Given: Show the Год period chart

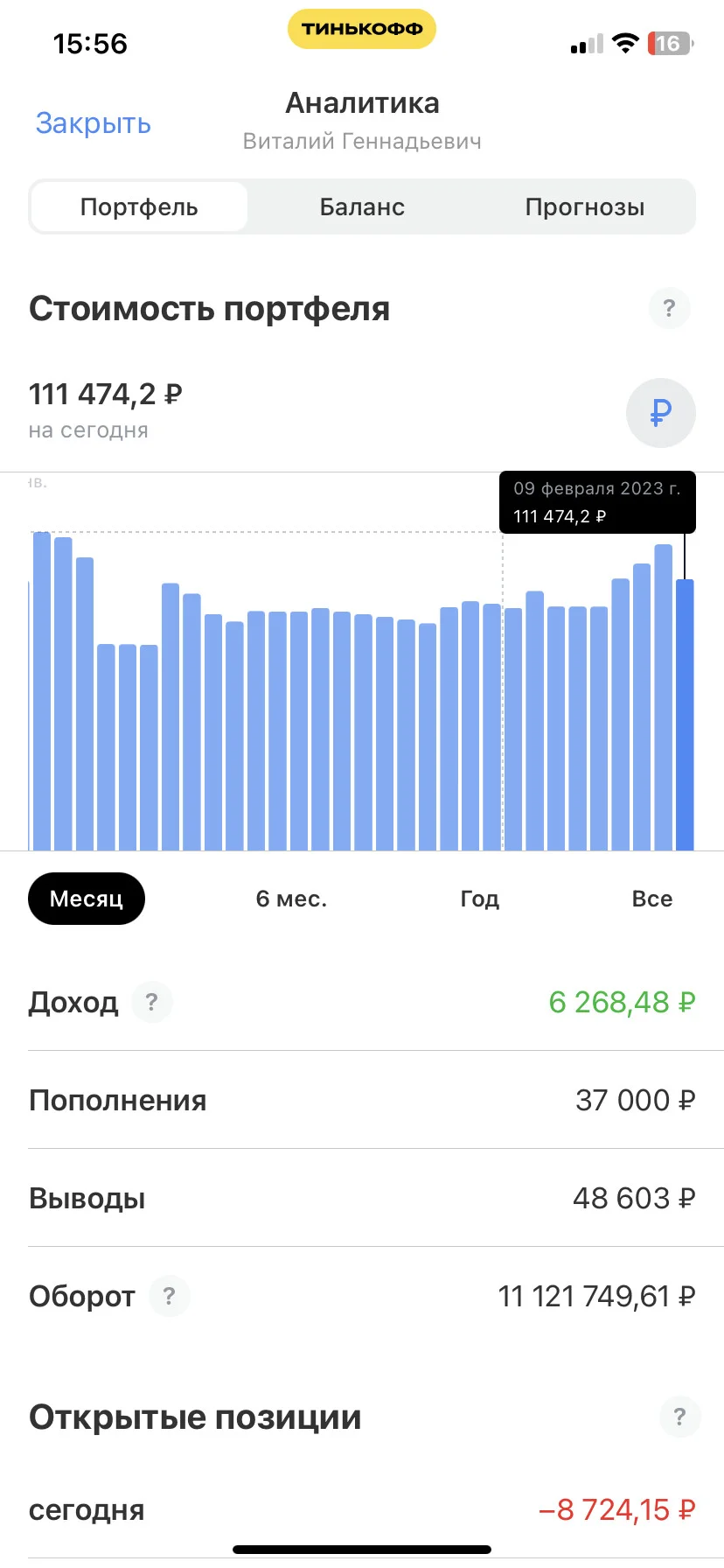Looking at the screenshot, I should pyautogui.click(x=480, y=899).
